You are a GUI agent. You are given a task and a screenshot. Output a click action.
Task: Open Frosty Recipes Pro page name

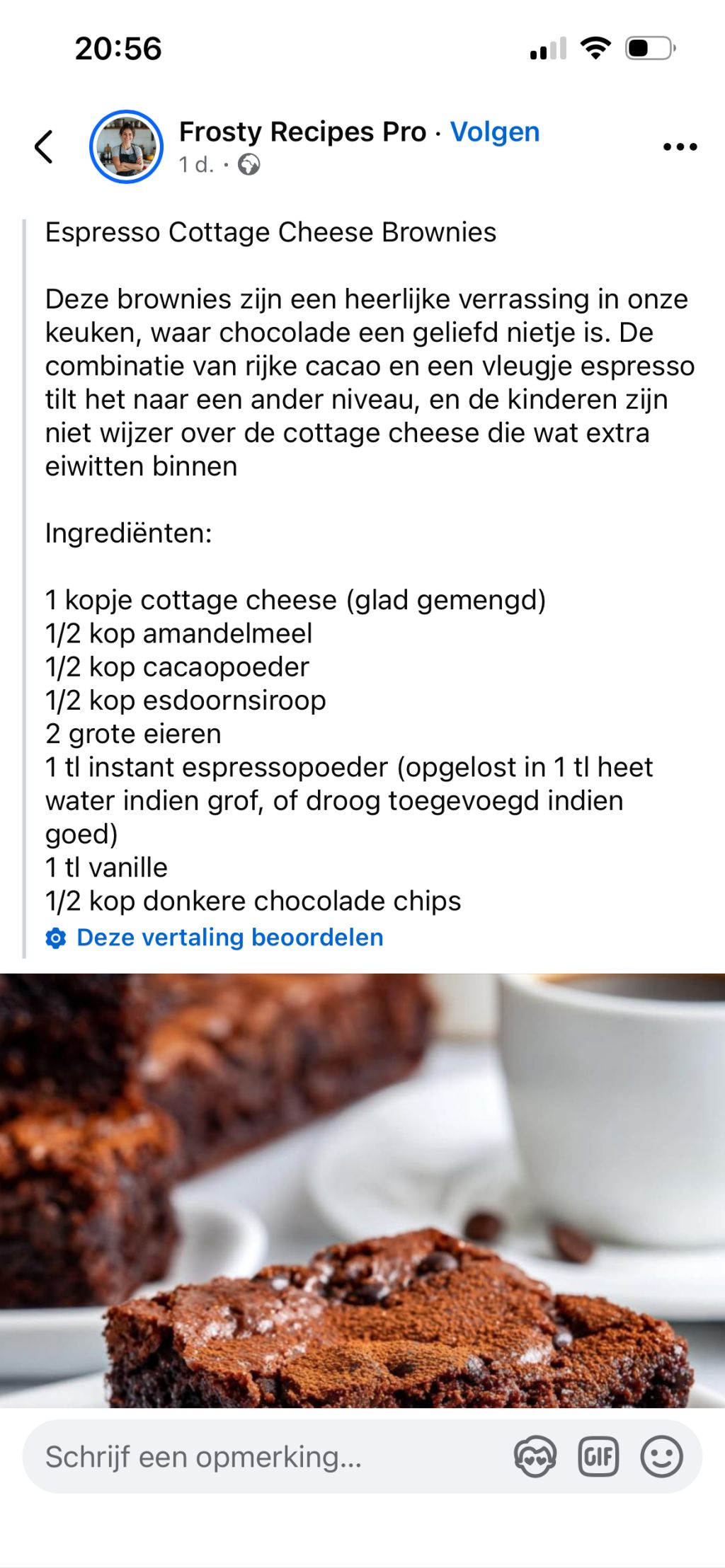pyautogui.click(x=302, y=132)
